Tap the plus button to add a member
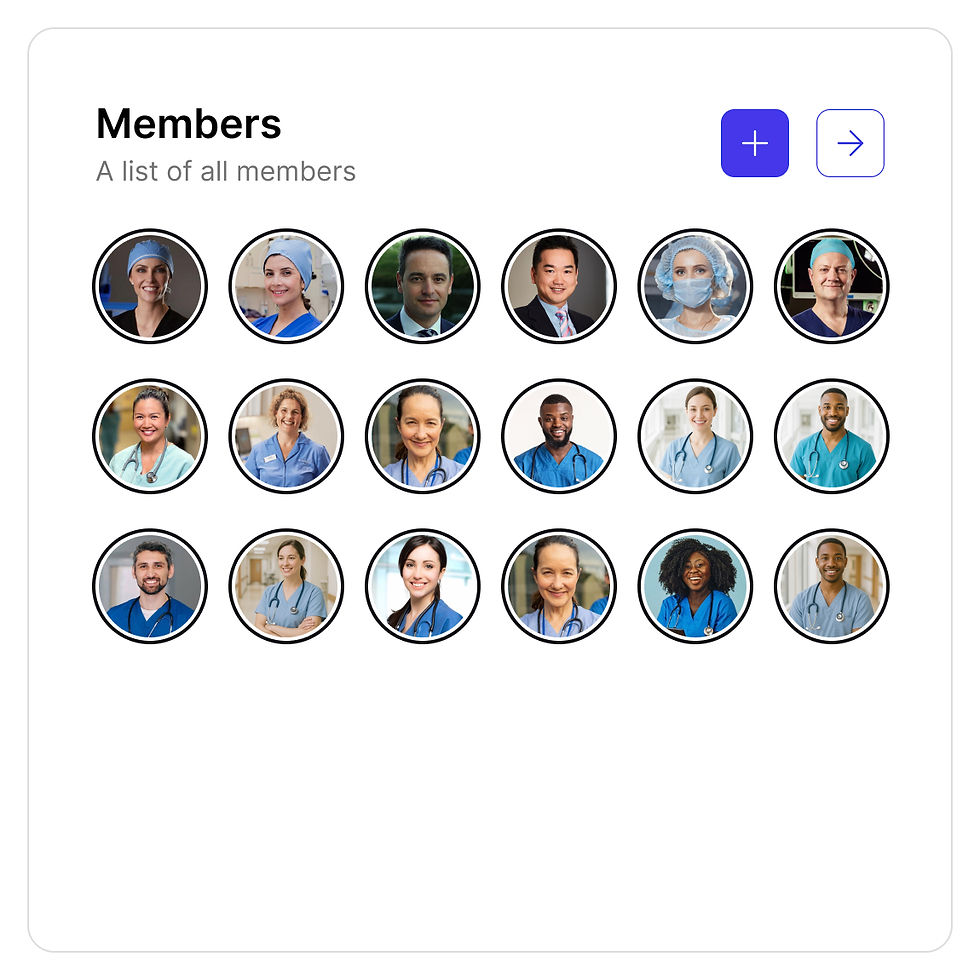Viewport: 980px width, 980px height. coord(755,143)
